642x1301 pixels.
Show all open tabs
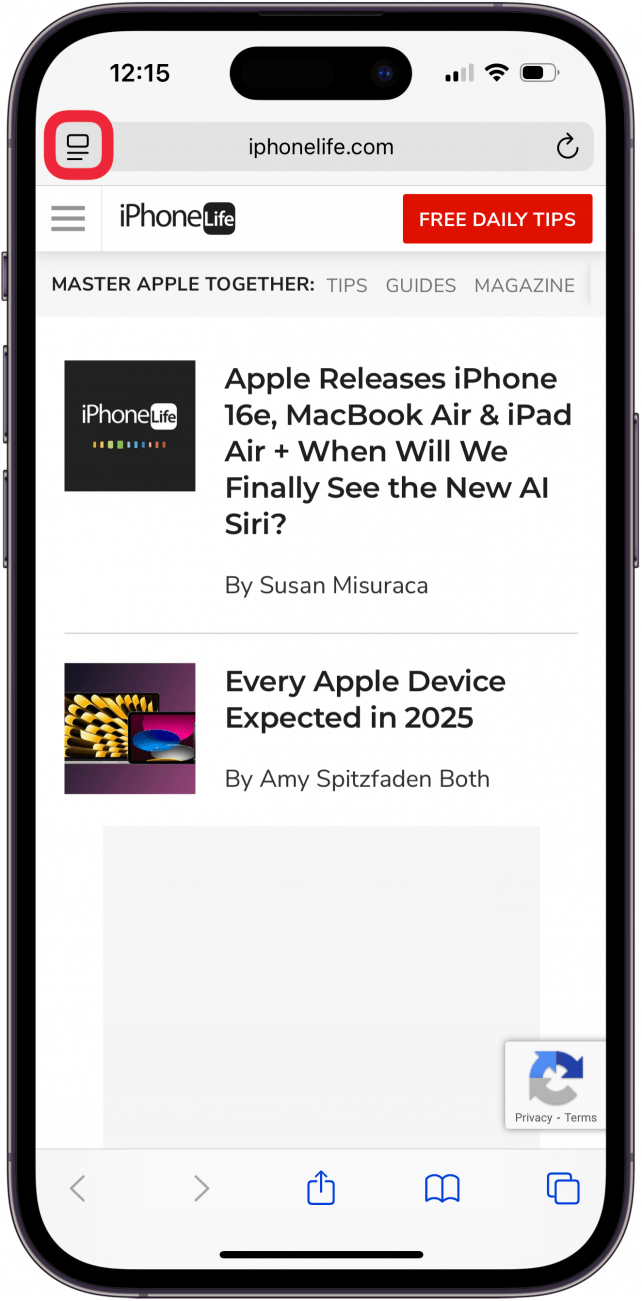tap(563, 1188)
